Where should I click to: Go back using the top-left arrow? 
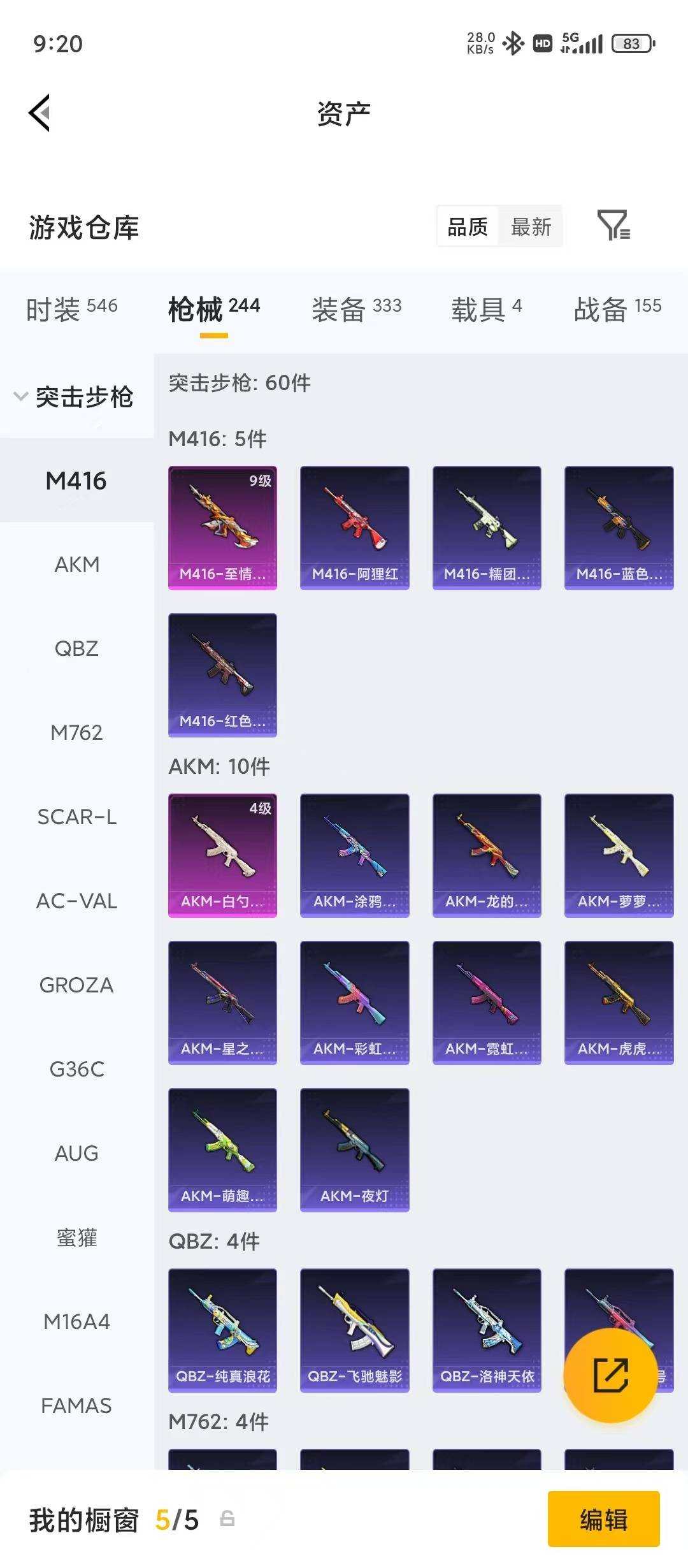pos(39,113)
